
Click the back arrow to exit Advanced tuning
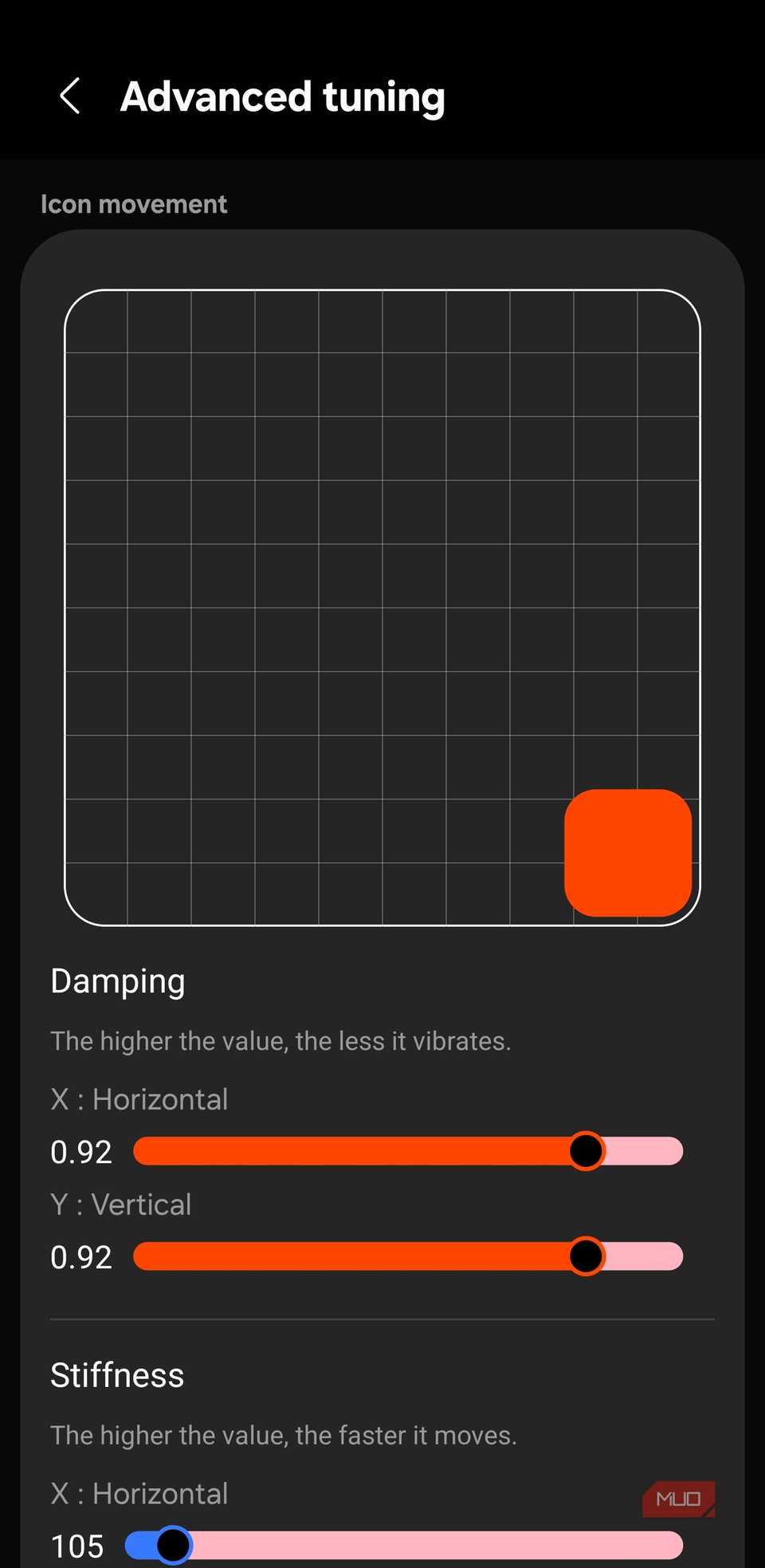click(x=69, y=96)
